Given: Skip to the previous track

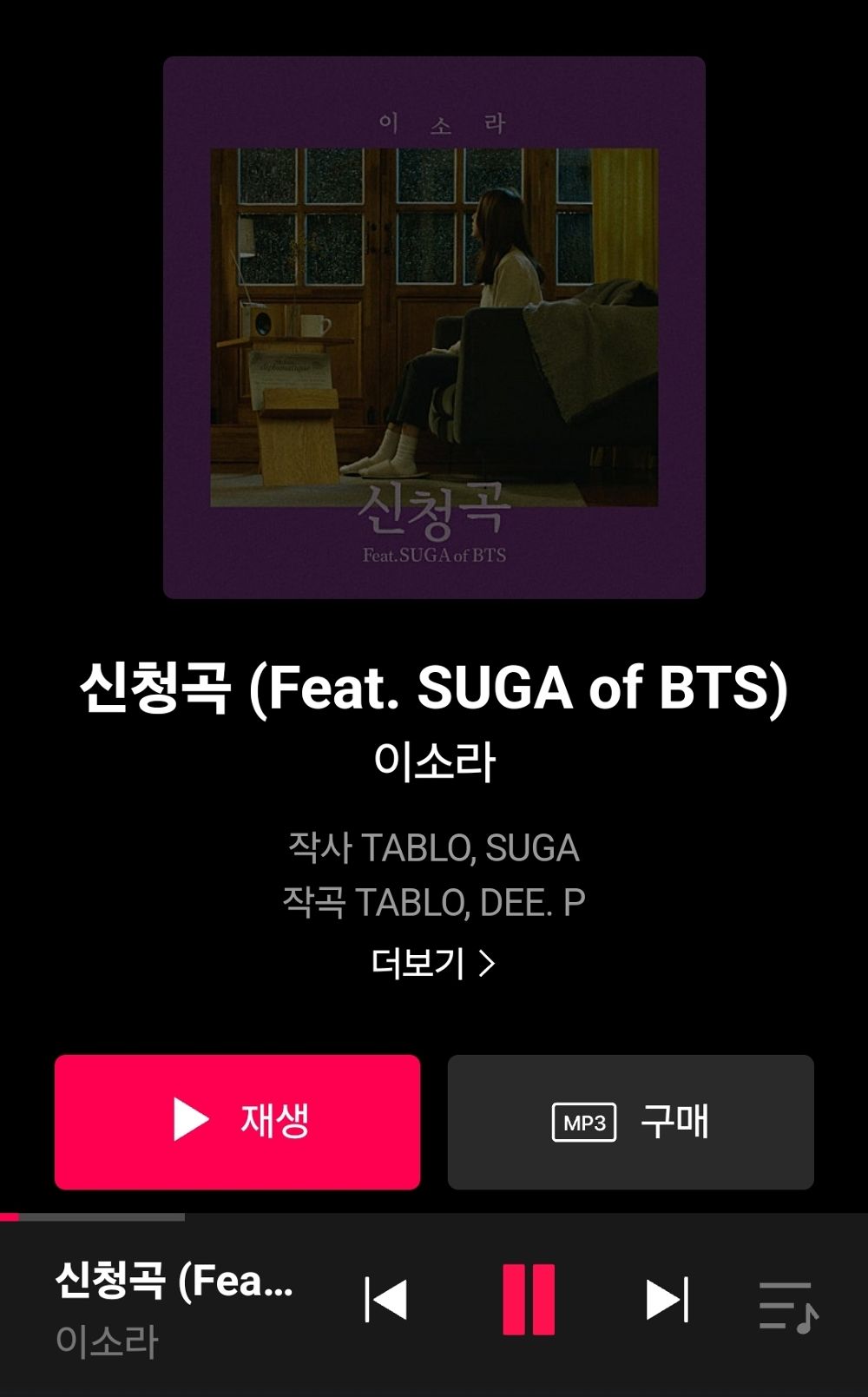Looking at the screenshot, I should 385,1300.
